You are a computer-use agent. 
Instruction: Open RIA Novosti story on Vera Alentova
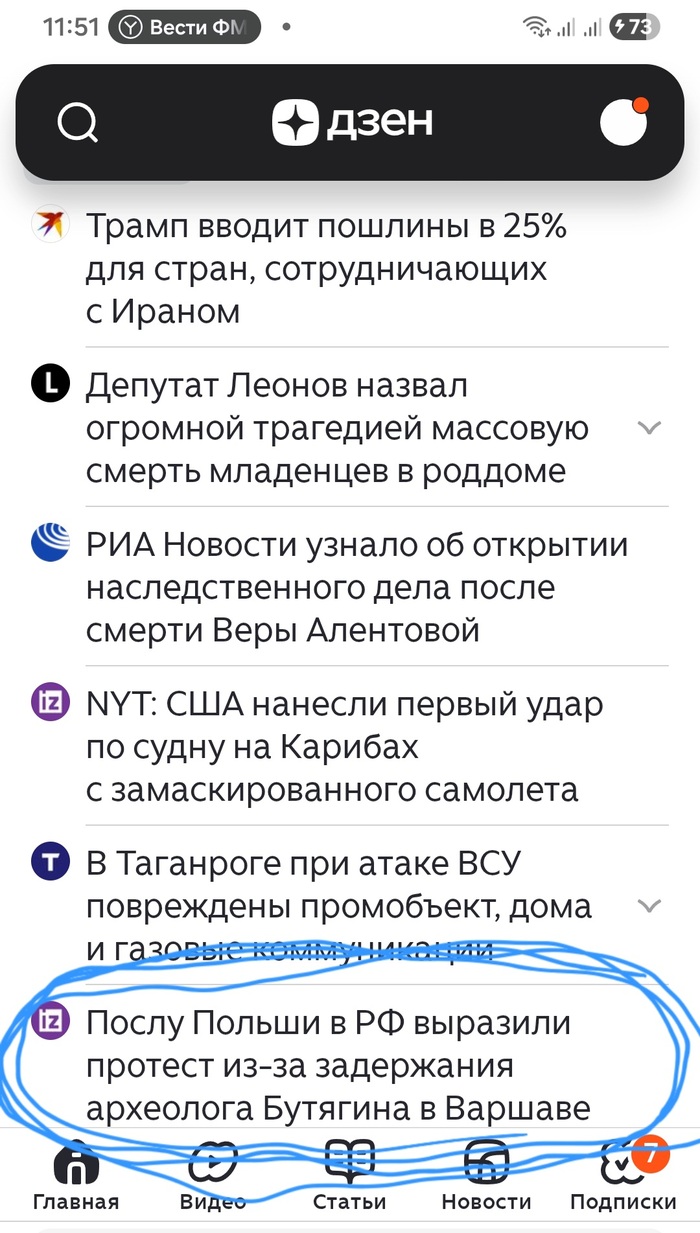[356, 587]
